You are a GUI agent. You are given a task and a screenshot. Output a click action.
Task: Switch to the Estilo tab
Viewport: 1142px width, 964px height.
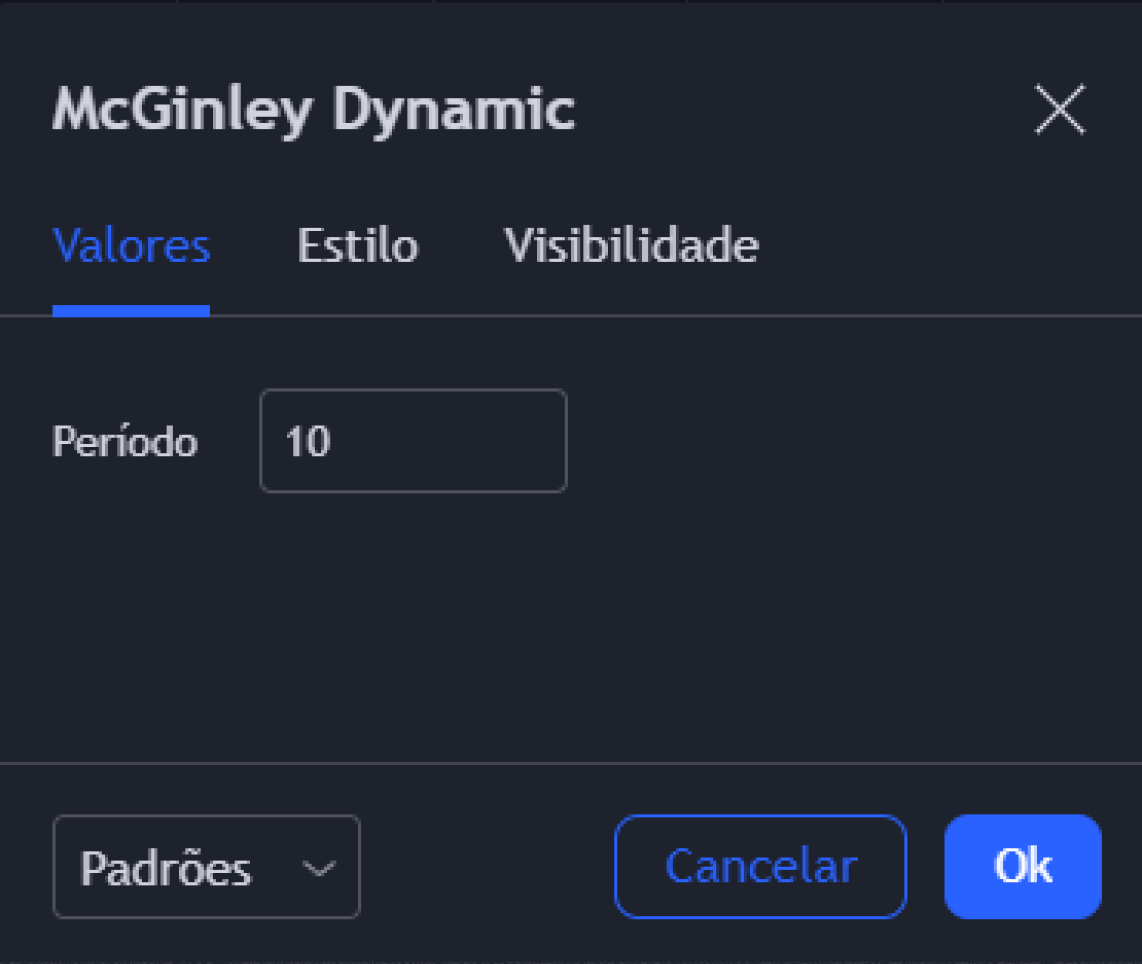[x=357, y=246]
